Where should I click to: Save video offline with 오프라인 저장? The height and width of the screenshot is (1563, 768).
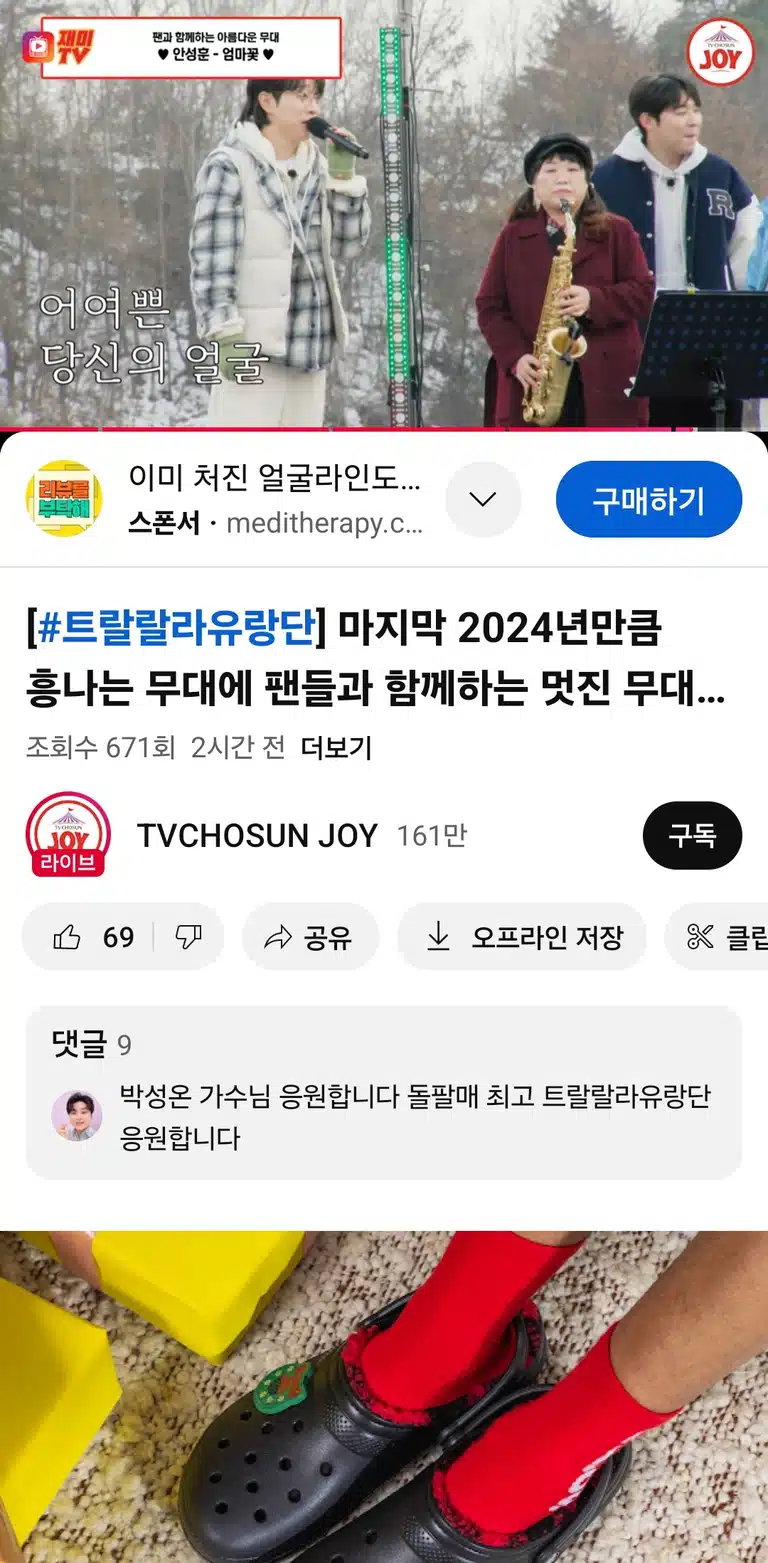click(522, 937)
